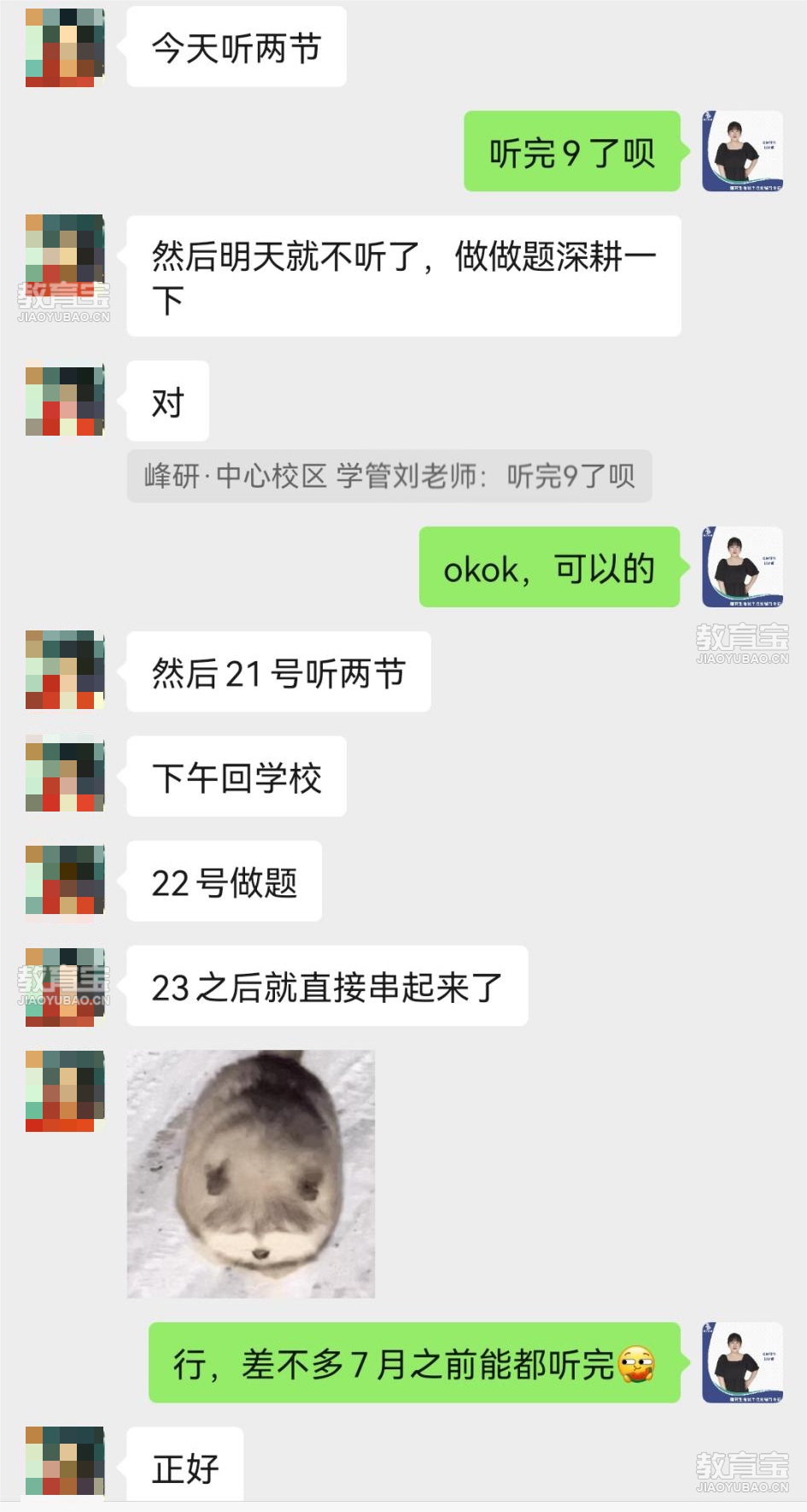
Task: Open sender avatar beside '22号做题'
Action: [65, 880]
